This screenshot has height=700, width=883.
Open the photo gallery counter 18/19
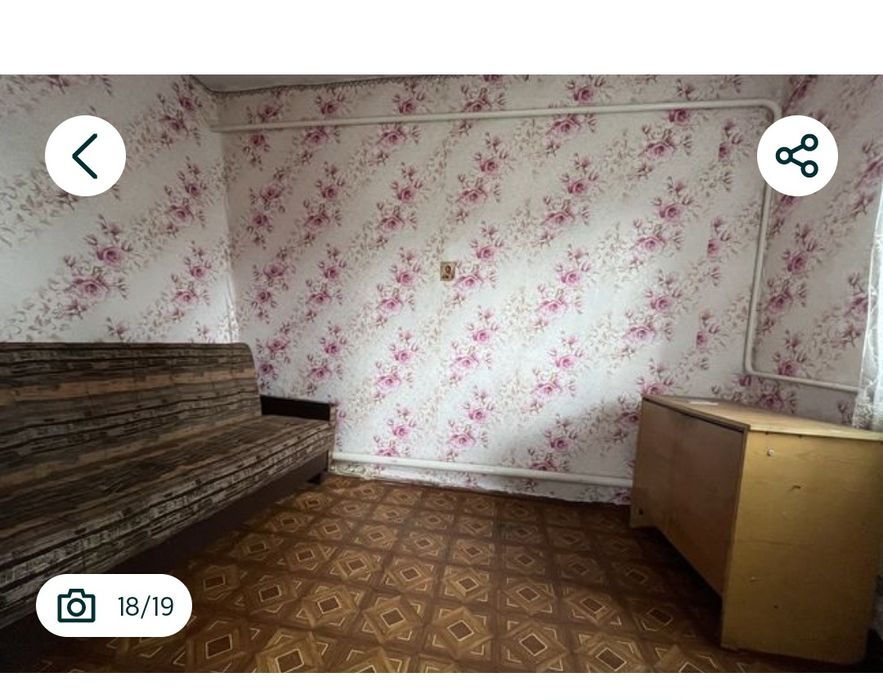point(114,606)
